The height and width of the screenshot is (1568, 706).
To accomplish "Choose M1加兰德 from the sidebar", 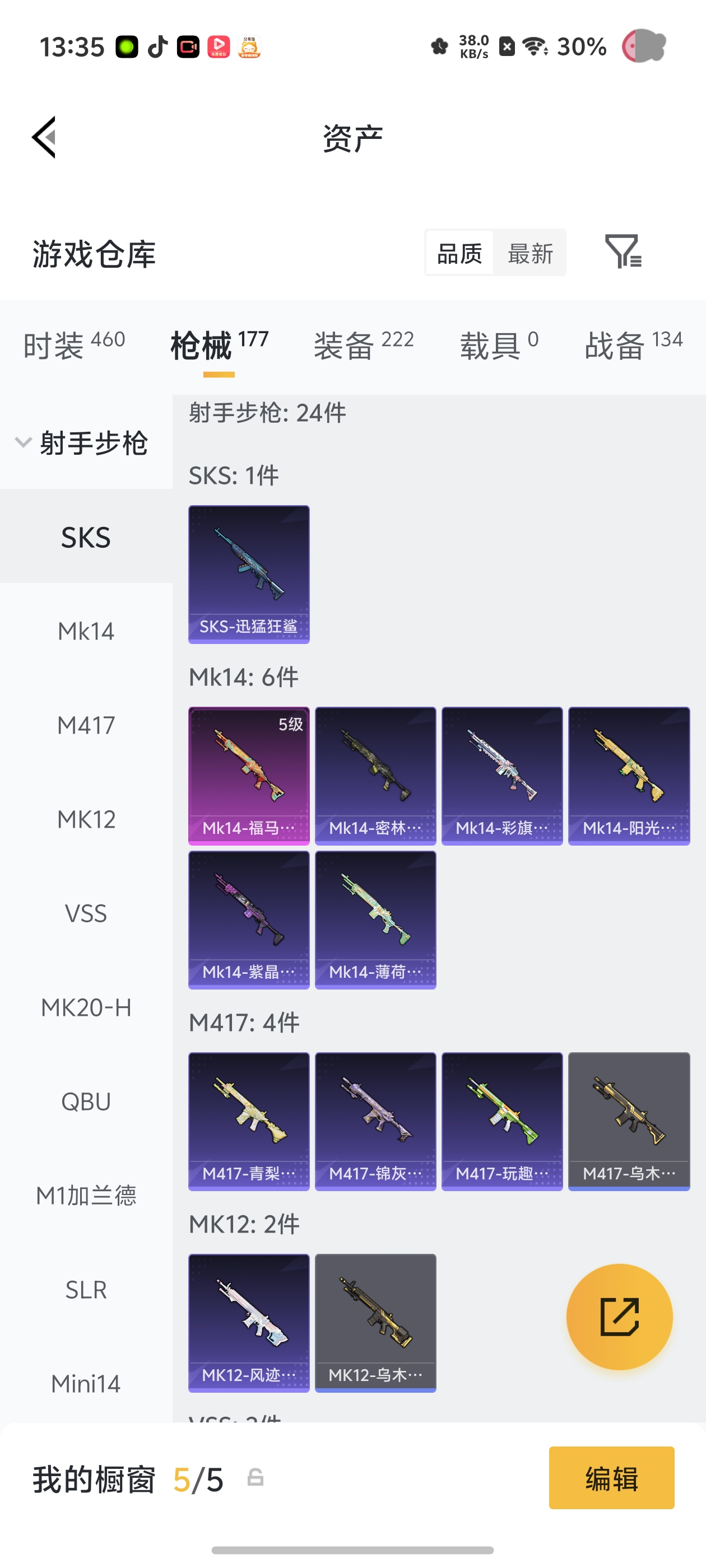I will (86, 1196).
